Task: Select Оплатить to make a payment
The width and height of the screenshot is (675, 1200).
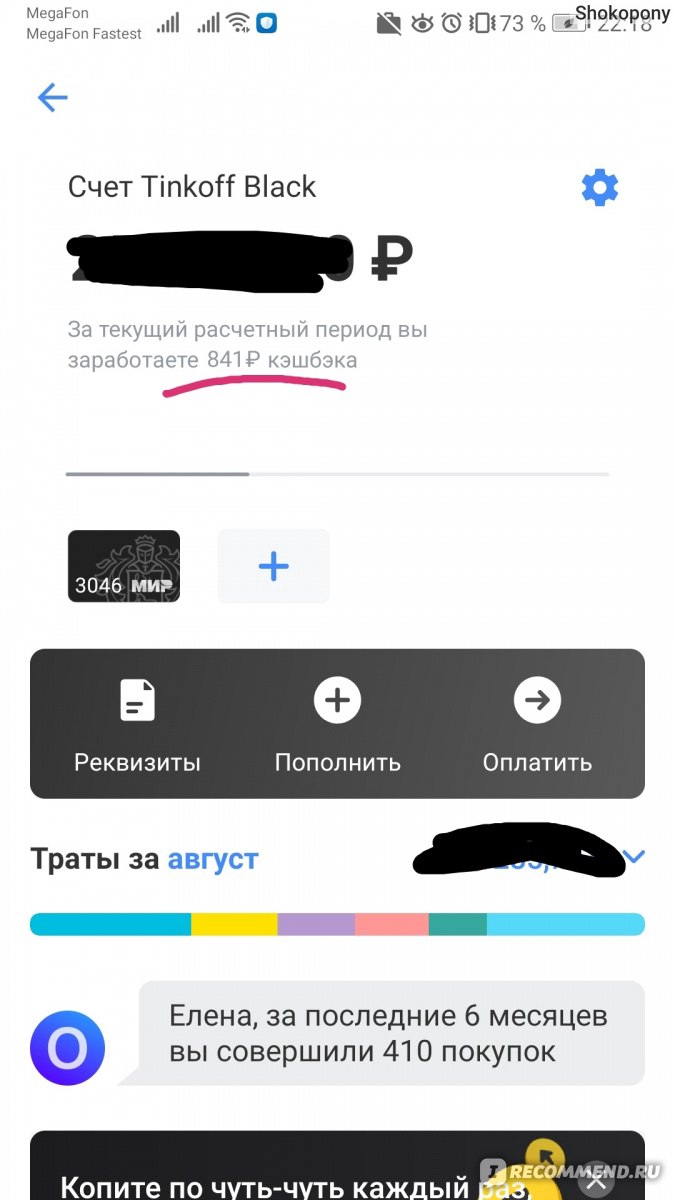Action: tap(537, 724)
